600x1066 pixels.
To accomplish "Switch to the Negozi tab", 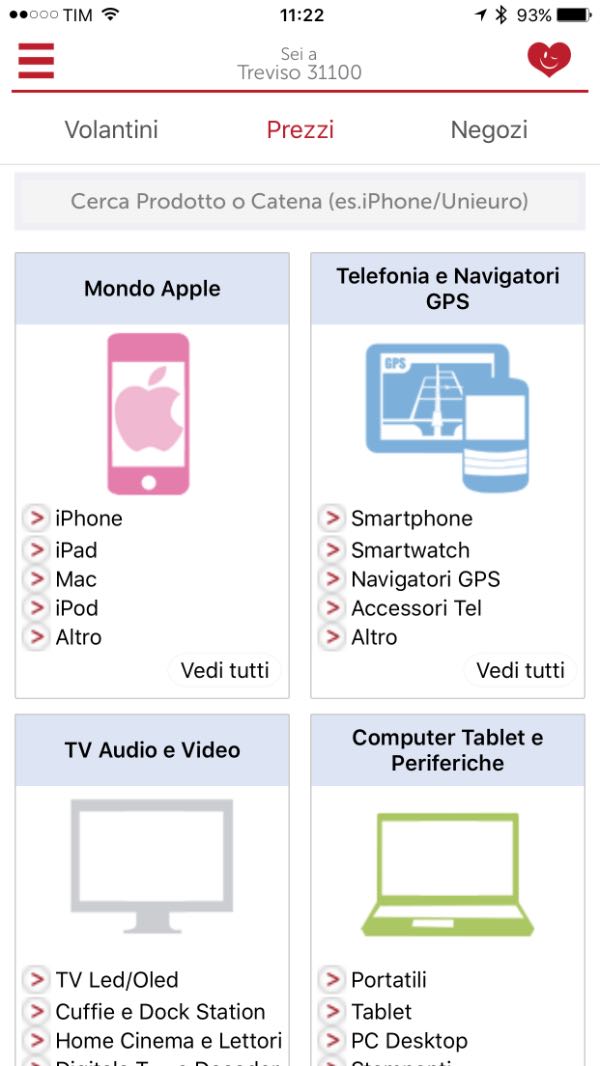I will 489,130.
